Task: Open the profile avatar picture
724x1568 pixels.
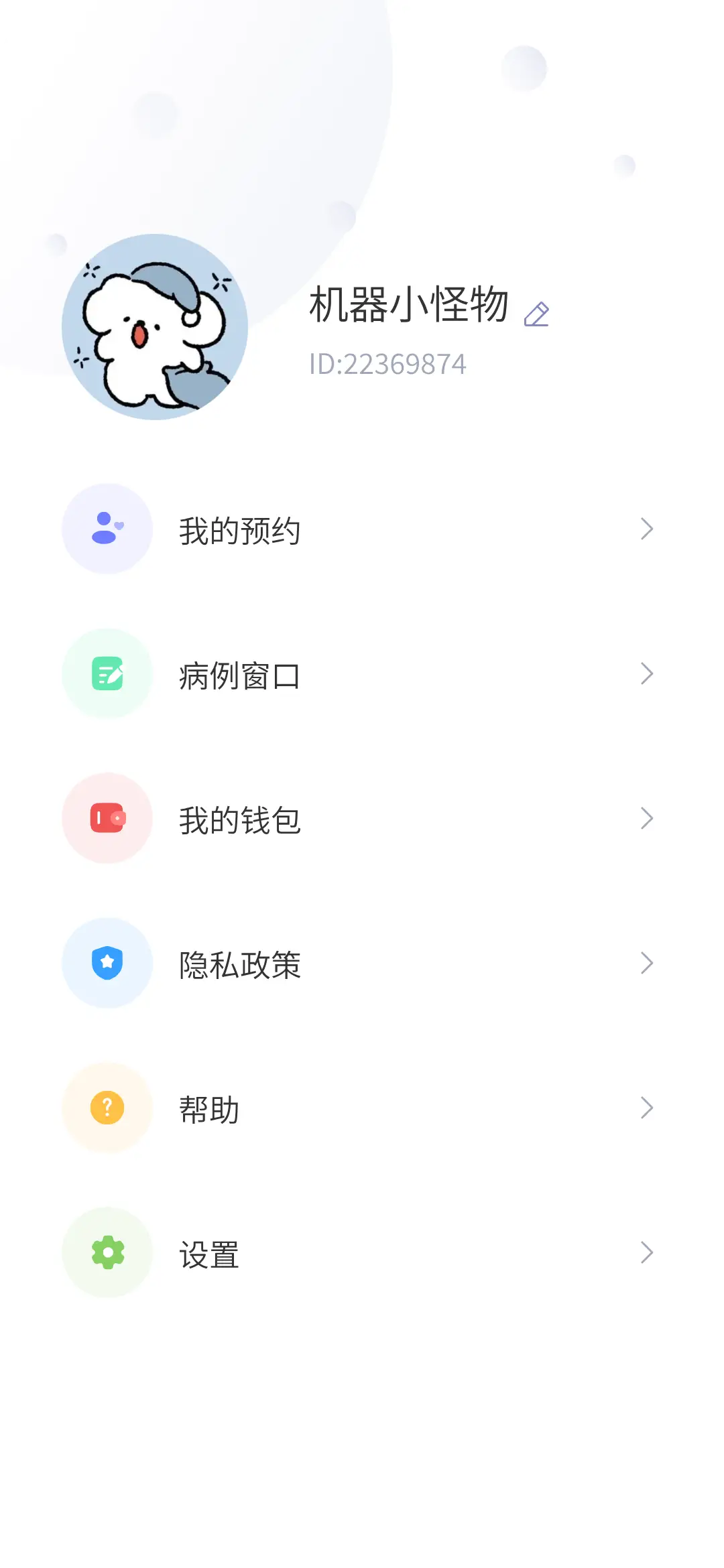Action: [x=155, y=327]
